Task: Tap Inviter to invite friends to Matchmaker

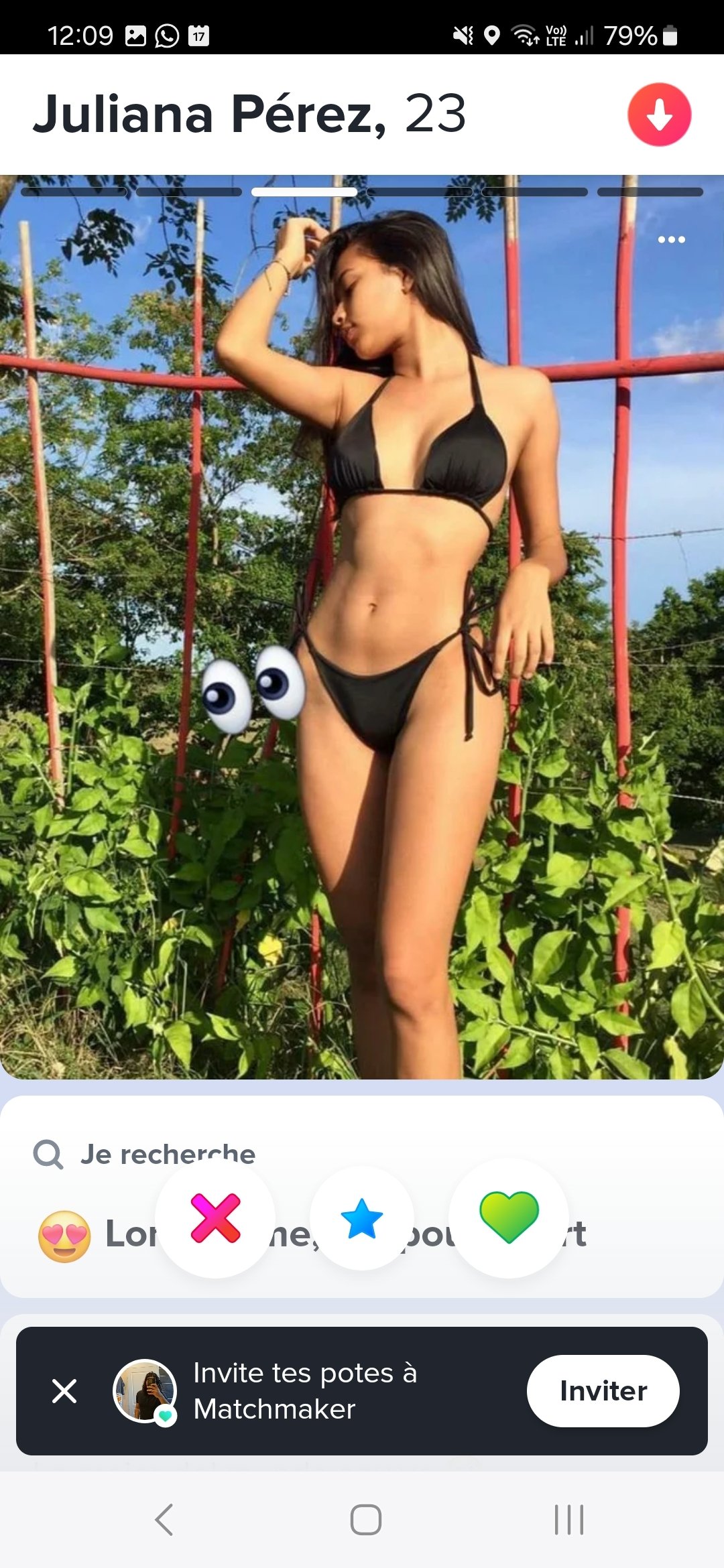Action: [x=603, y=1391]
